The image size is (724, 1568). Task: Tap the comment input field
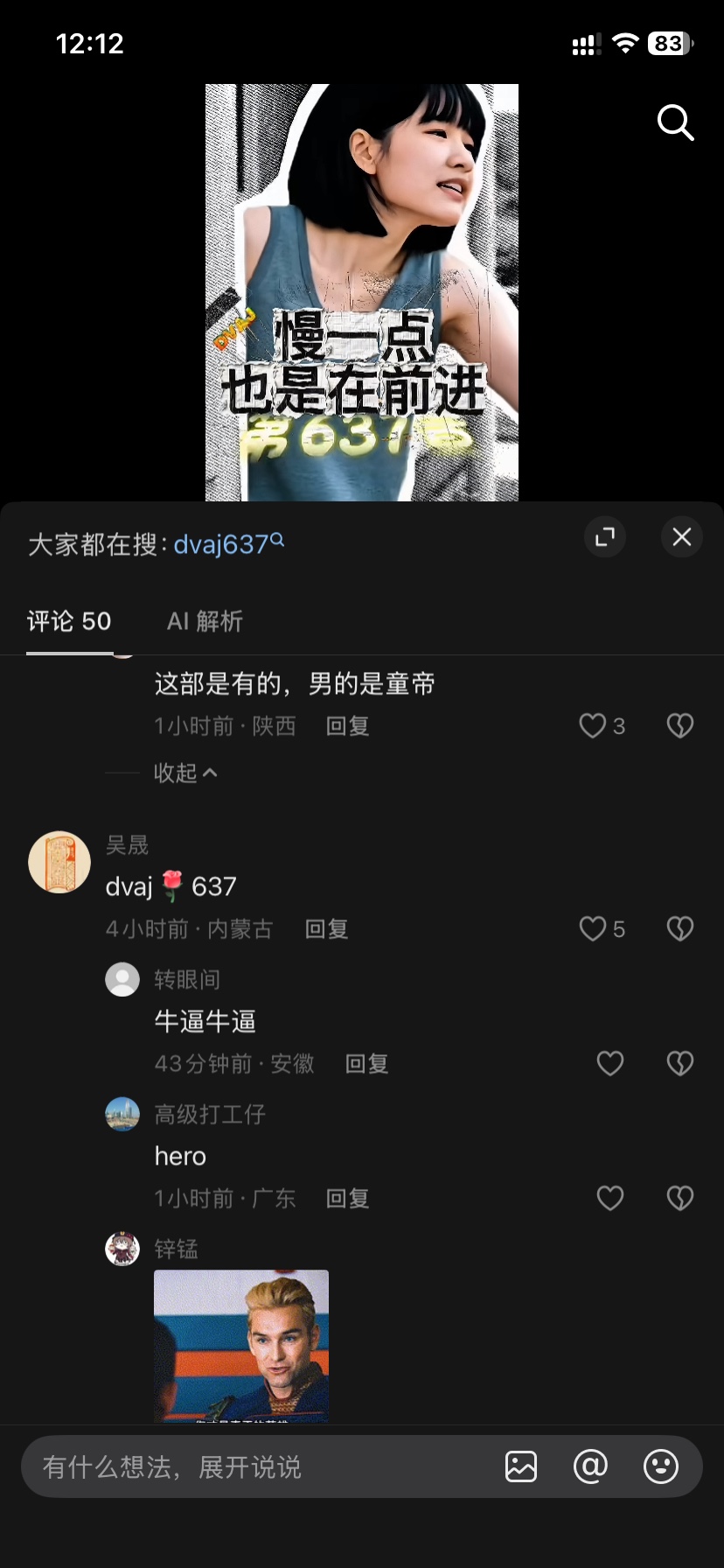[x=262, y=1466]
